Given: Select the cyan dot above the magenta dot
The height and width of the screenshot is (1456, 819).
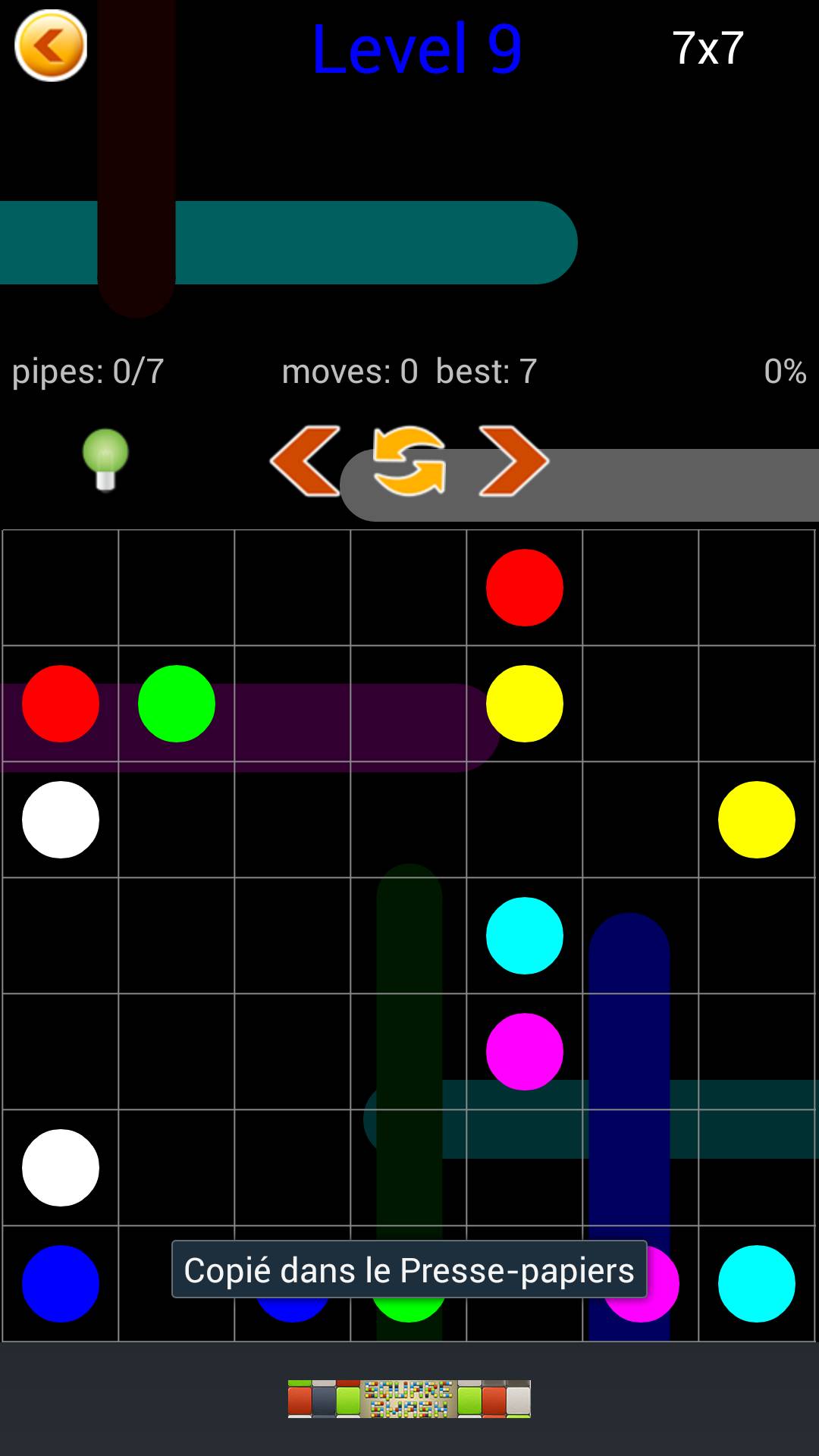Looking at the screenshot, I should click(524, 936).
